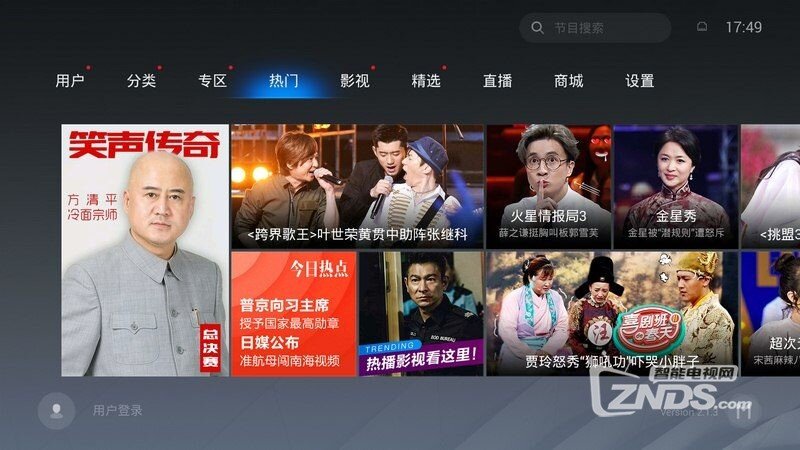Open the 今日热点 news card
This screenshot has height=450, width=800.
[293, 313]
